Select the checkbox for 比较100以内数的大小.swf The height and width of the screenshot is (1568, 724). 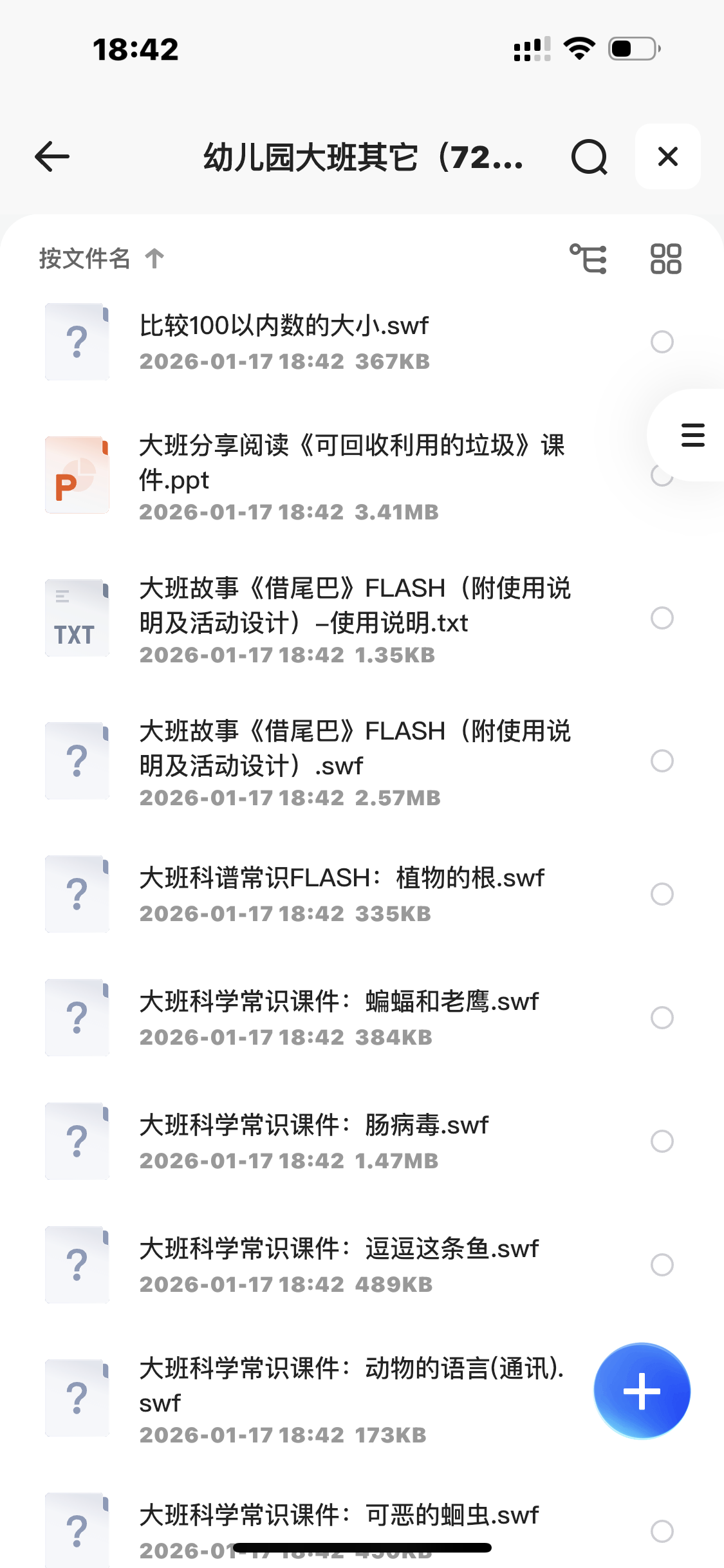click(x=662, y=342)
